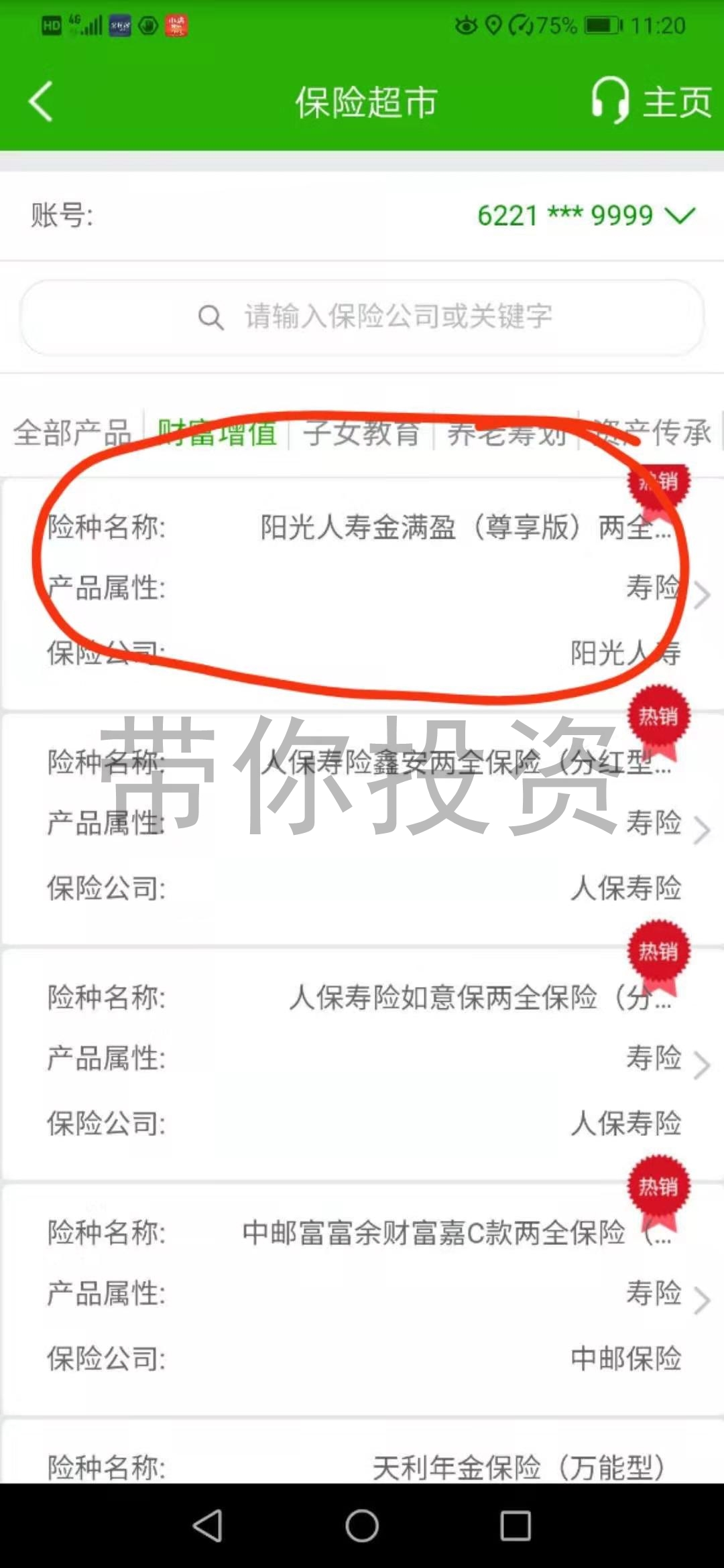Open 天利年金保险（万能型）product

362,1451
